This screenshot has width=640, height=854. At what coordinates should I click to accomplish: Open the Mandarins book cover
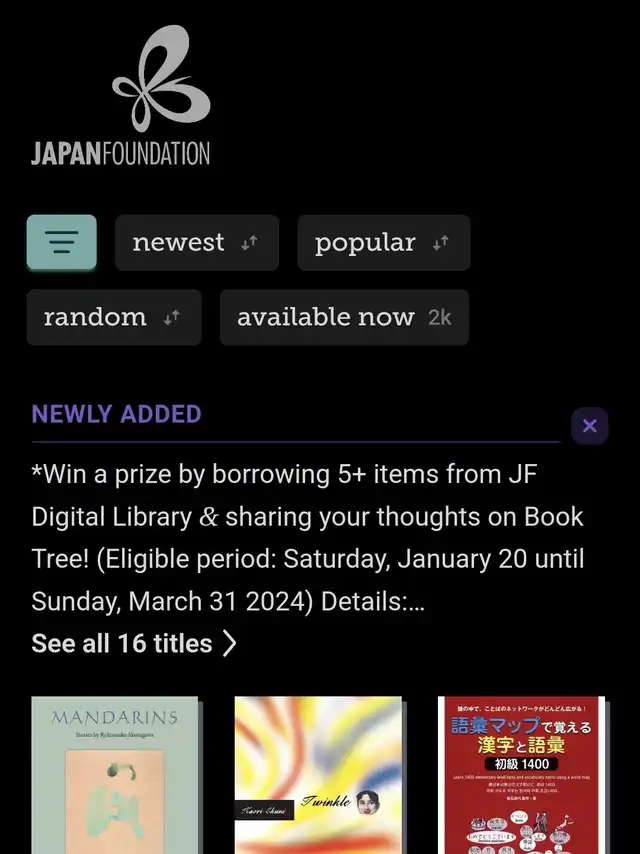115,776
